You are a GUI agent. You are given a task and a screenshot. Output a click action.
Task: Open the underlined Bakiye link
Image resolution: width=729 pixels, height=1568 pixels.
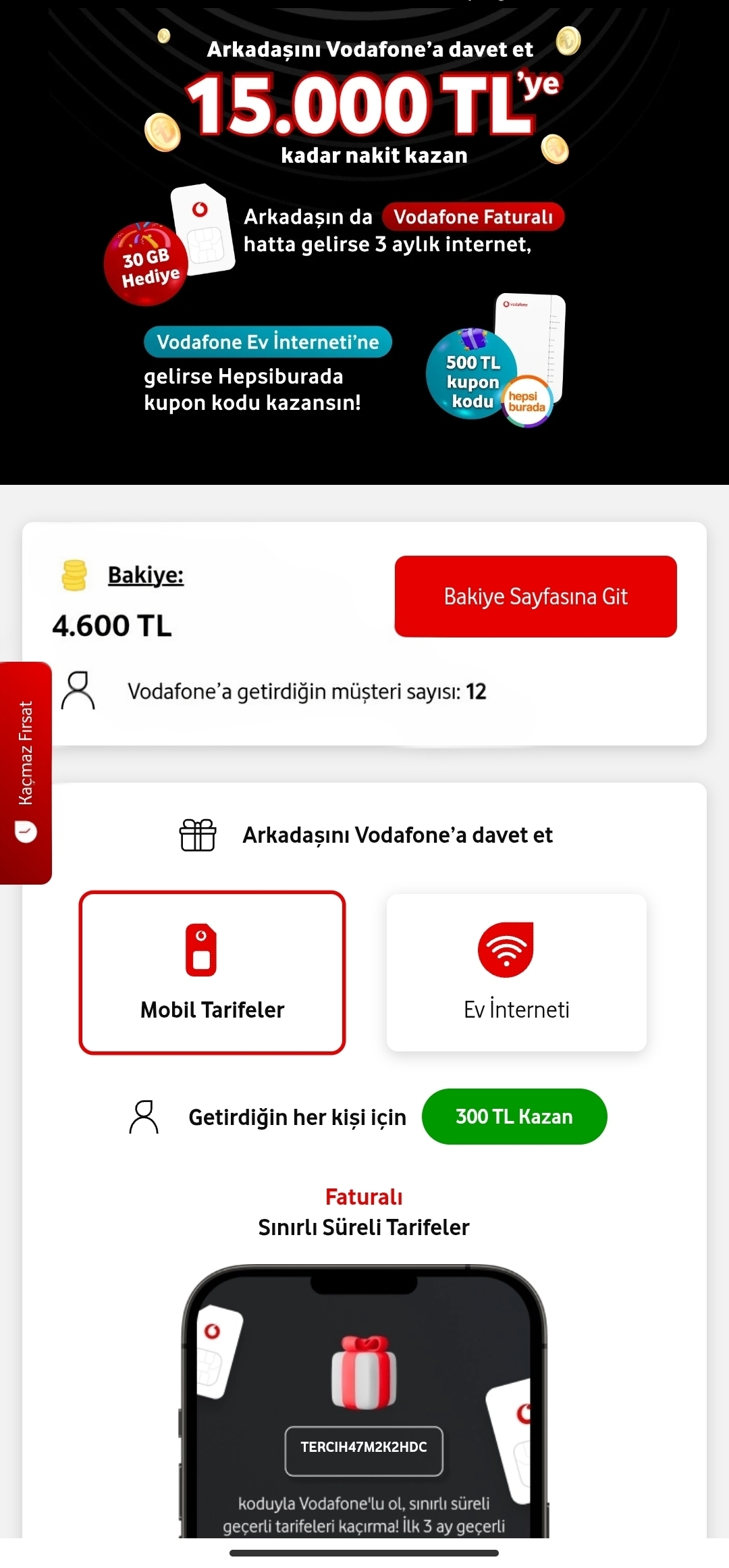(145, 575)
